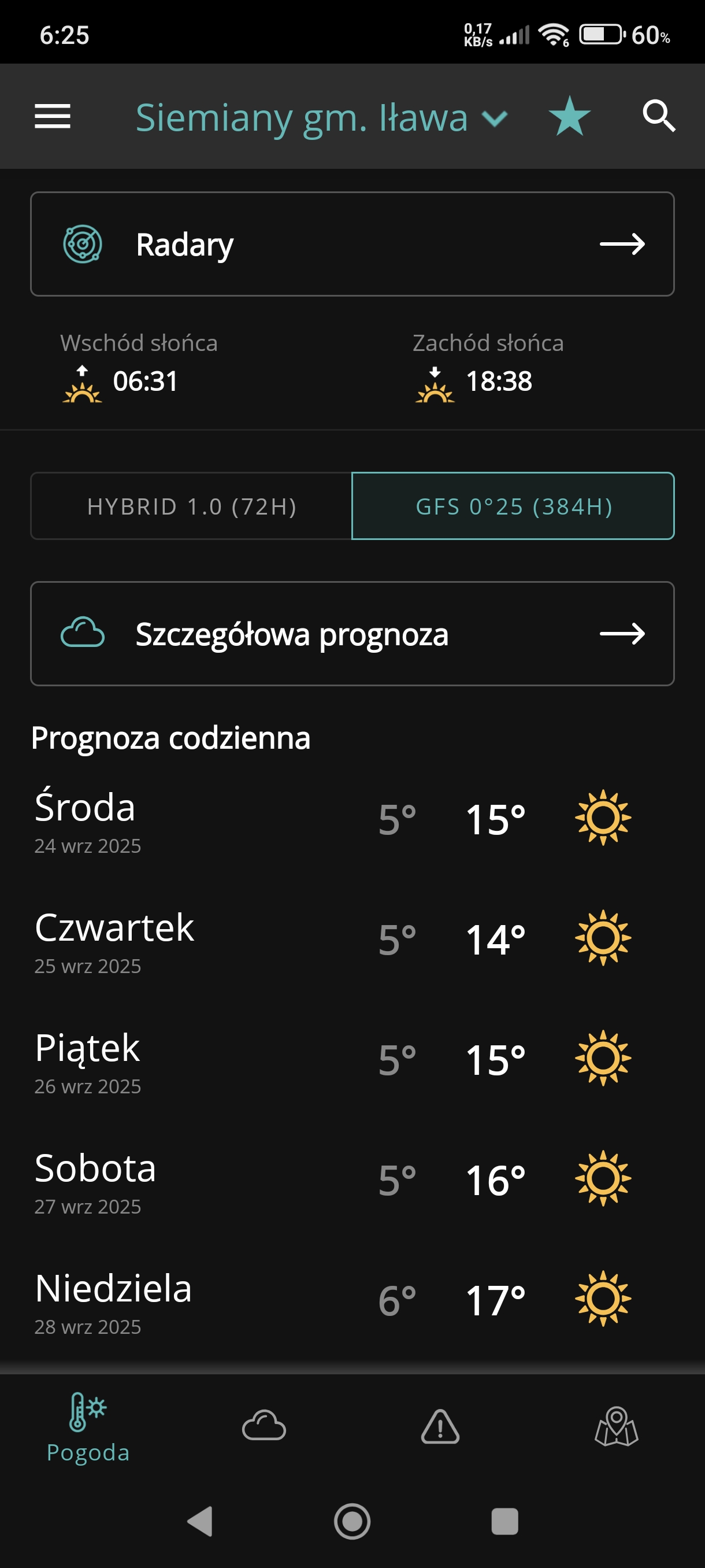Open Sobota 27 wrz forecast row
This screenshot has height=1568, width=705.
pos(352,1179)
